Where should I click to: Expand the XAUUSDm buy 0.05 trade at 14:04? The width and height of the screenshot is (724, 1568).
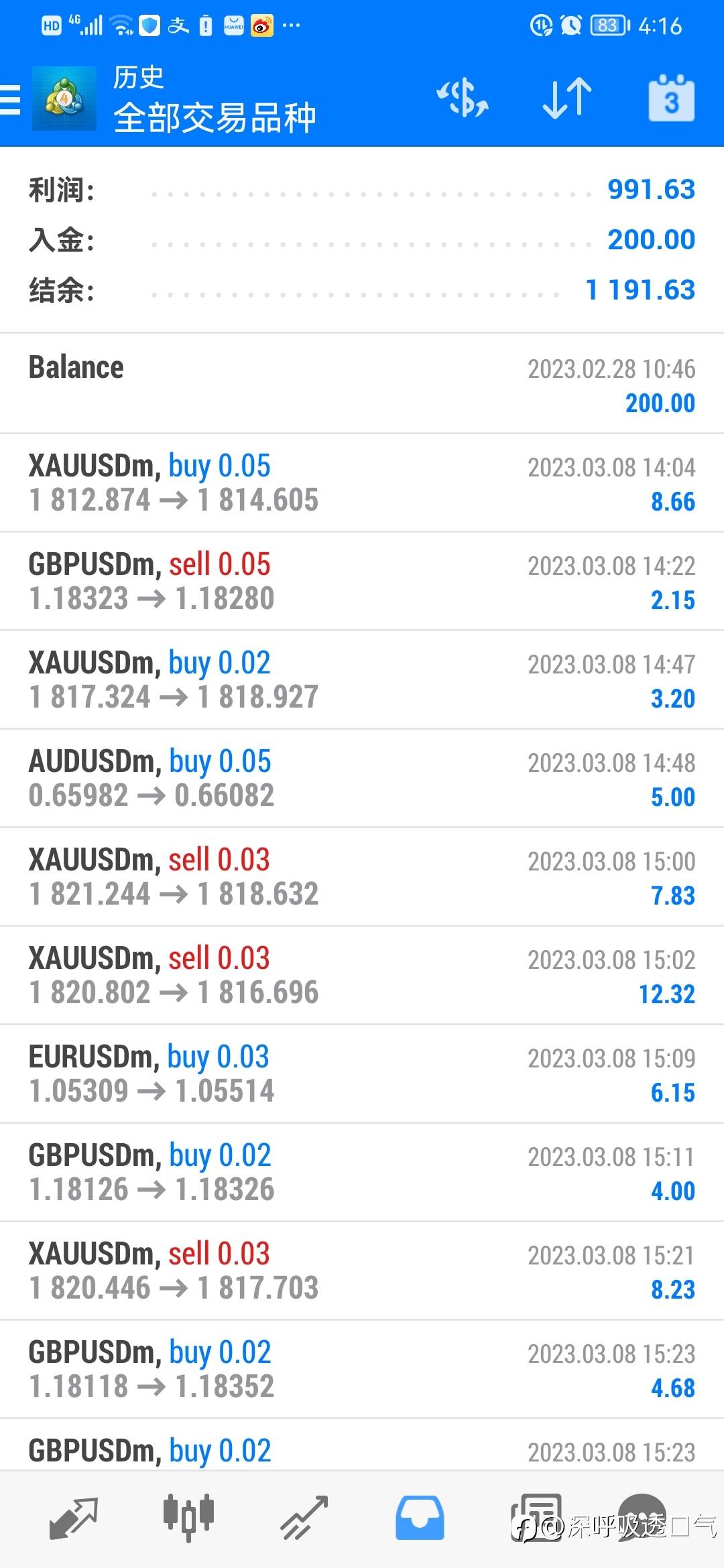pos(362,483)
